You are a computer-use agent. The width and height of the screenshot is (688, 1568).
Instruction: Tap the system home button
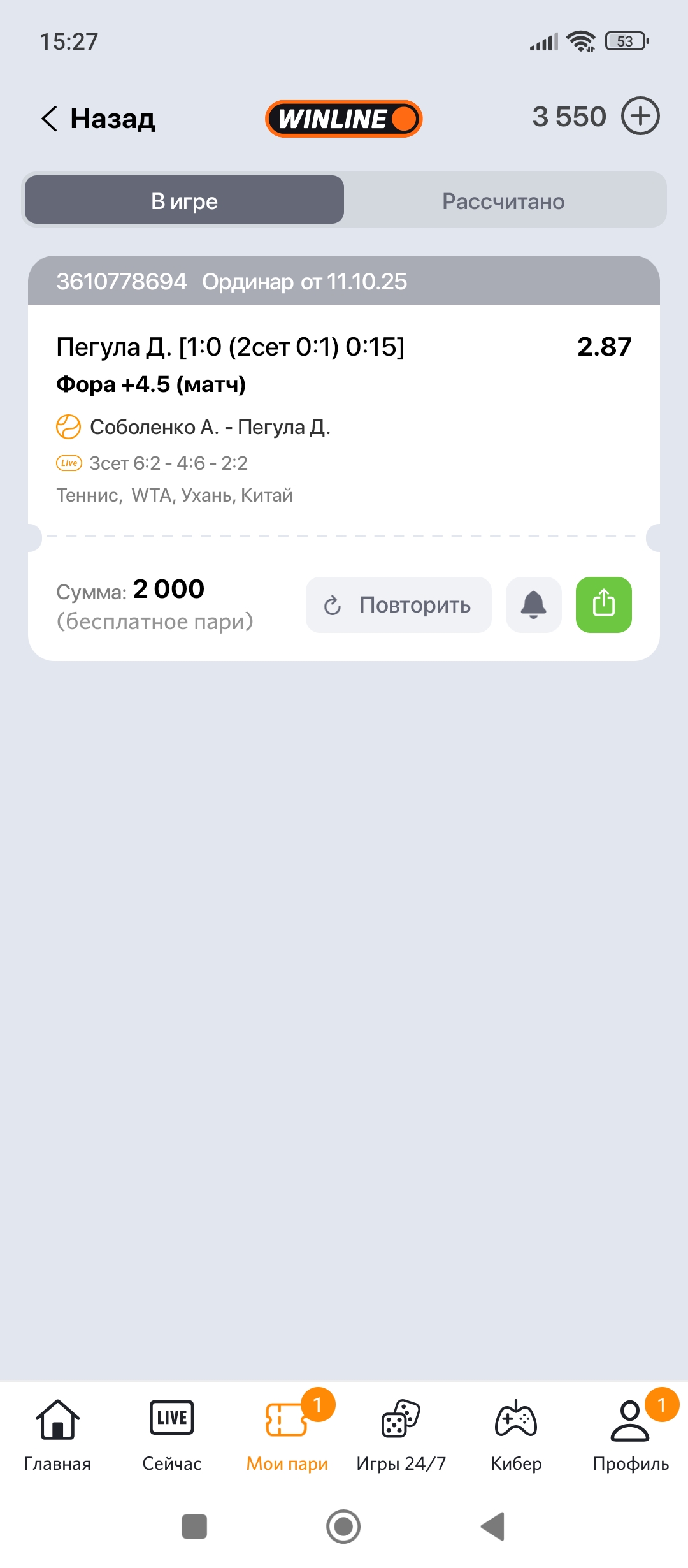point(343,1527)
